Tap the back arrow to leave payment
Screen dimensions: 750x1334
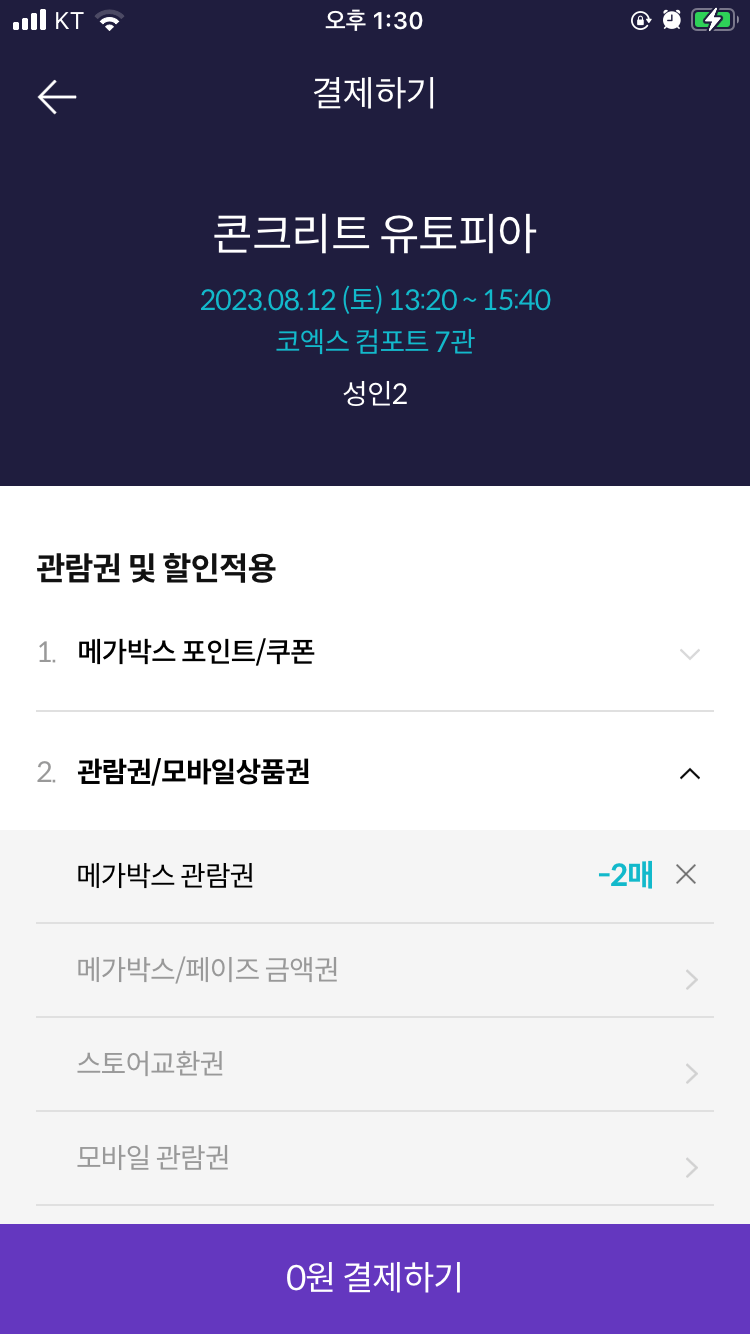click(55, 96)
